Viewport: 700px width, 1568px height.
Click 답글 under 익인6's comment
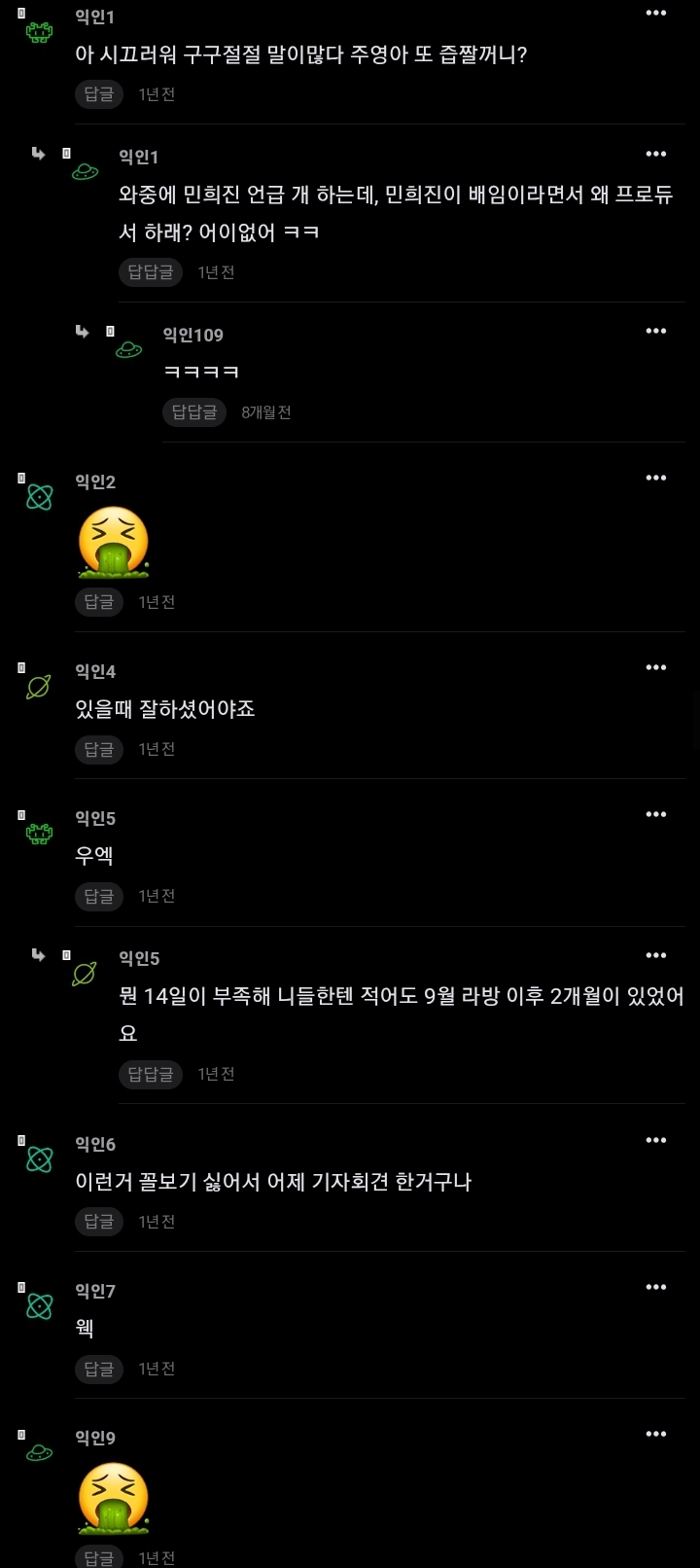pos(98,1222)
